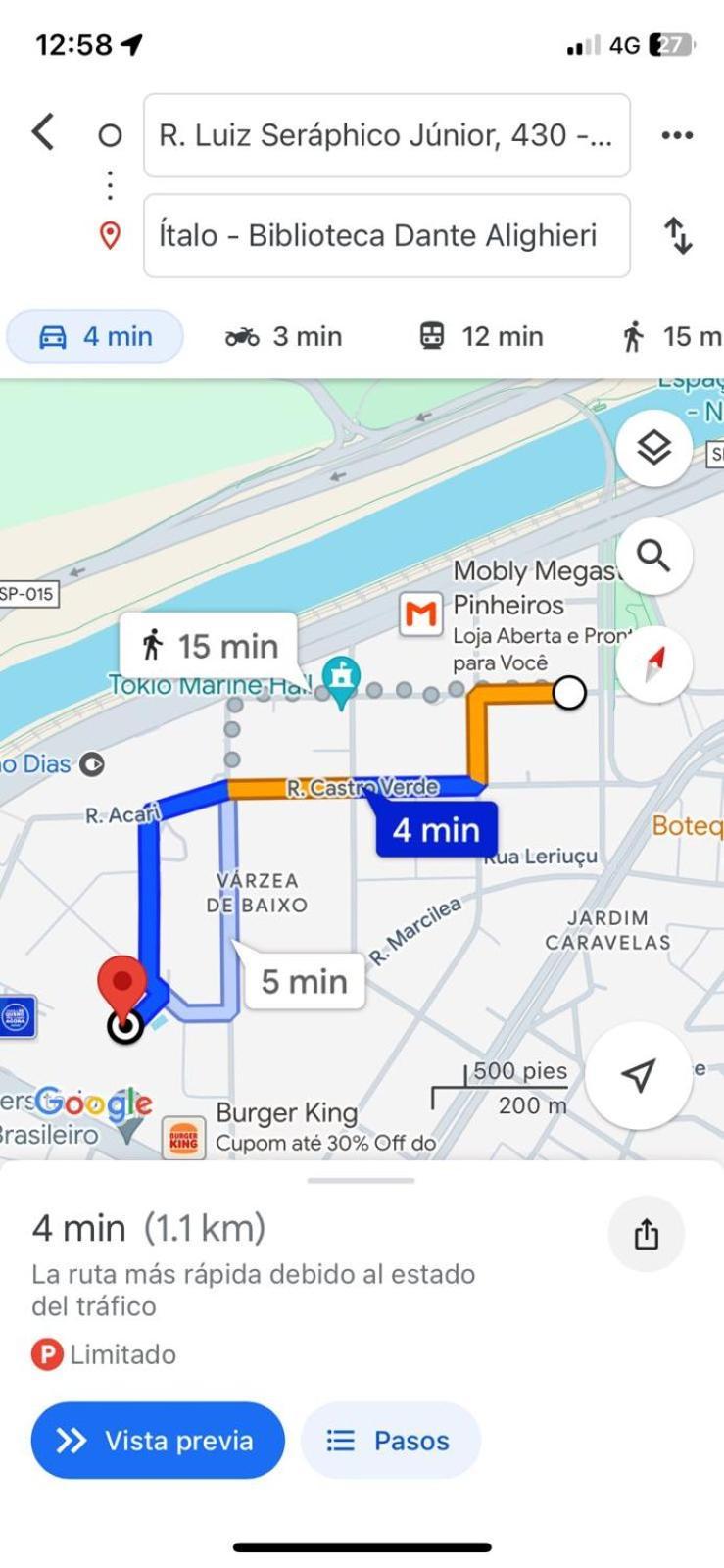Center map on my location
The height and width of the screenshot is (1568, 724).
coord(638,1075)
